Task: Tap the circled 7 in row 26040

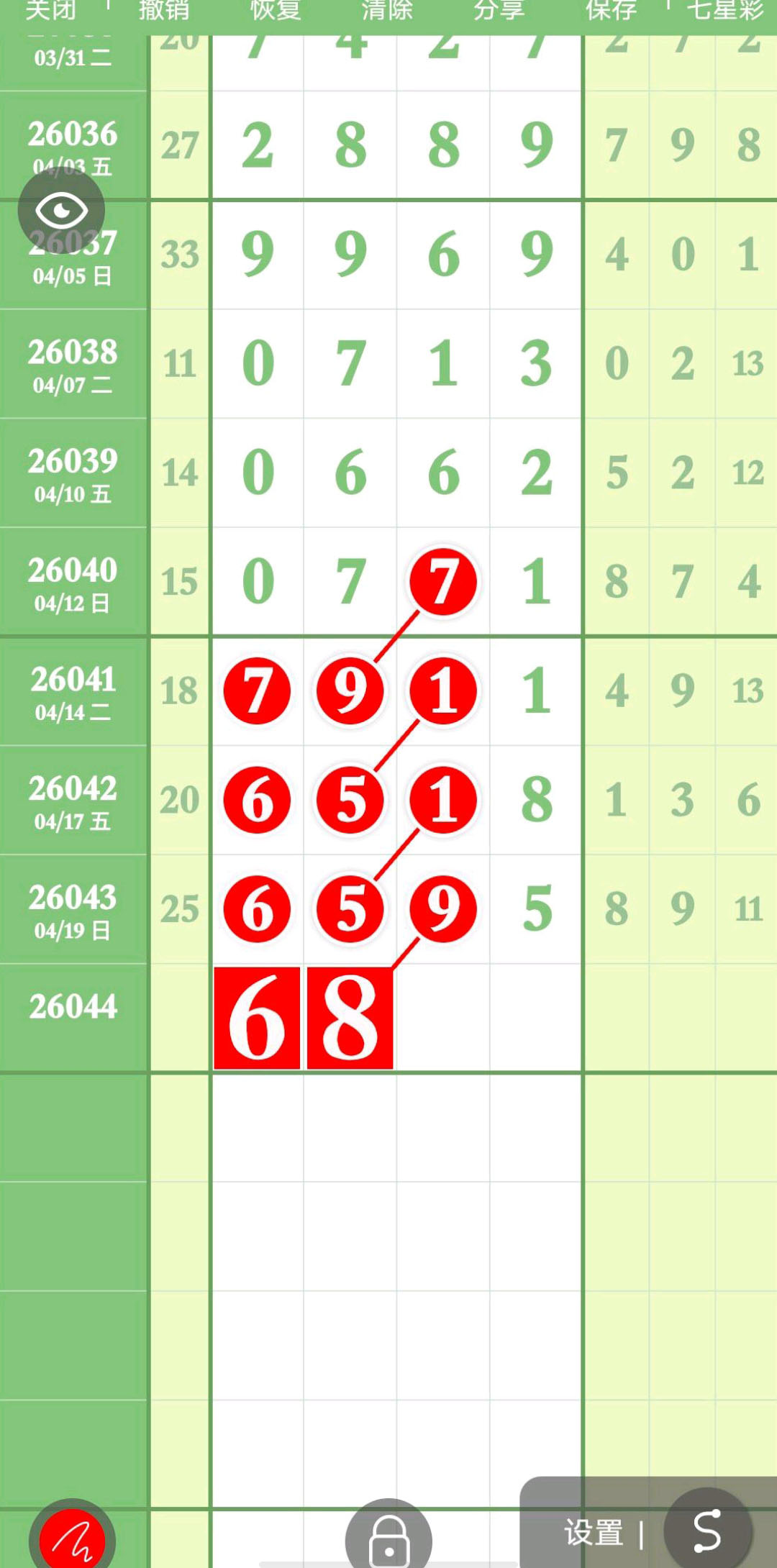Action: [443, 581]
